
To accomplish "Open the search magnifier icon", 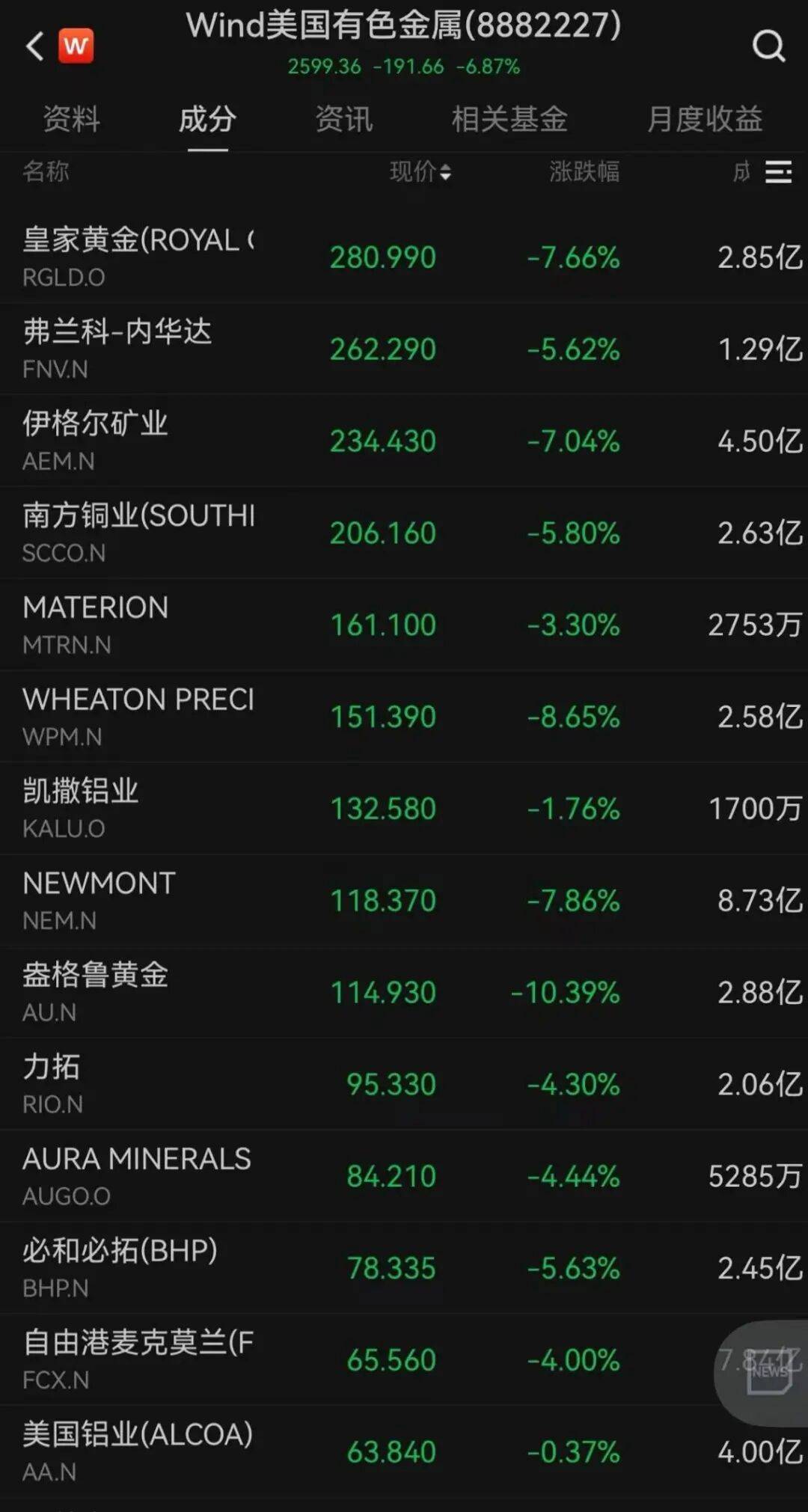I will click(768, 46).
